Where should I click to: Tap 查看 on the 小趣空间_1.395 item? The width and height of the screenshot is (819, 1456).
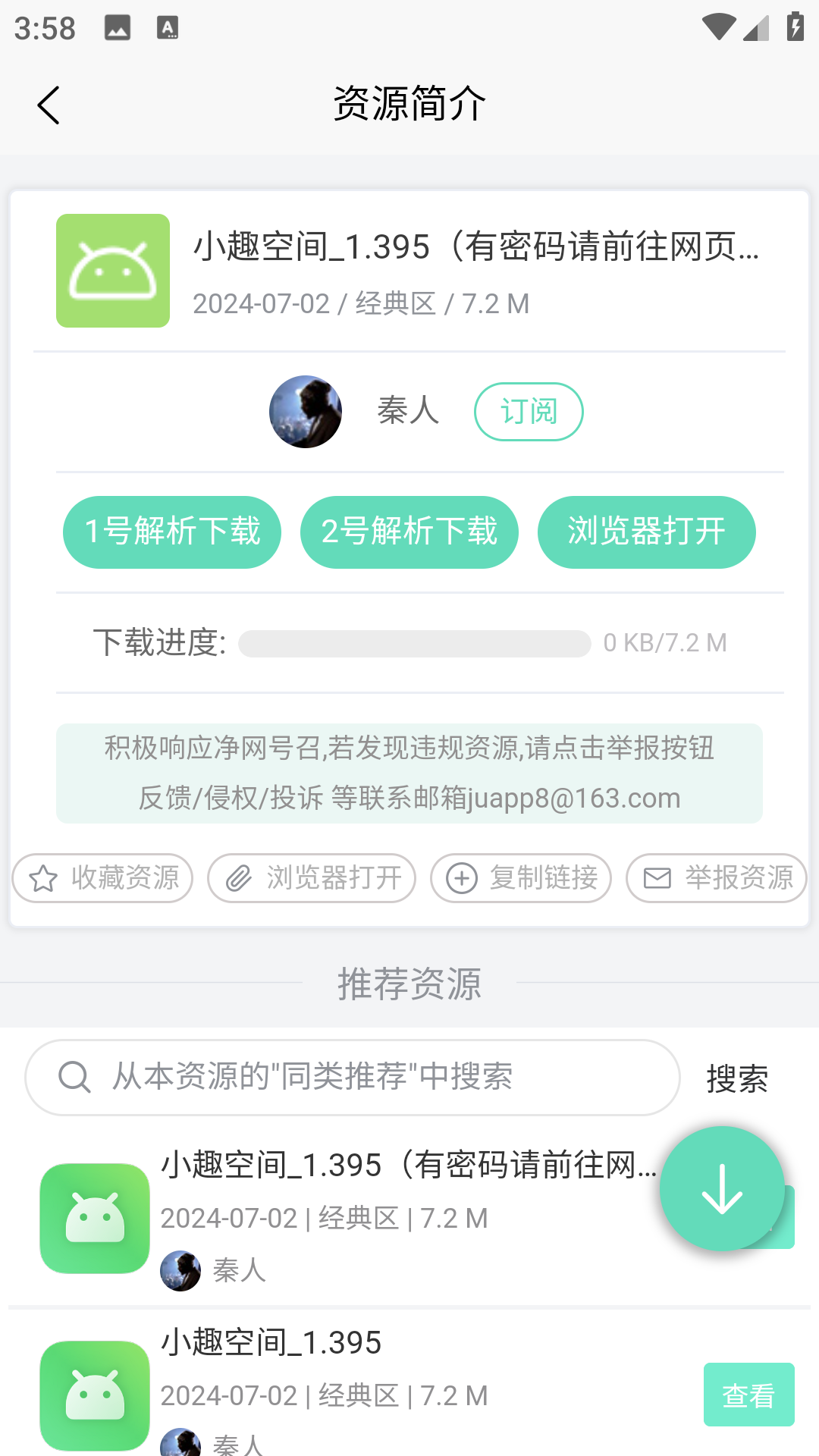click(x=748, y=1395)
